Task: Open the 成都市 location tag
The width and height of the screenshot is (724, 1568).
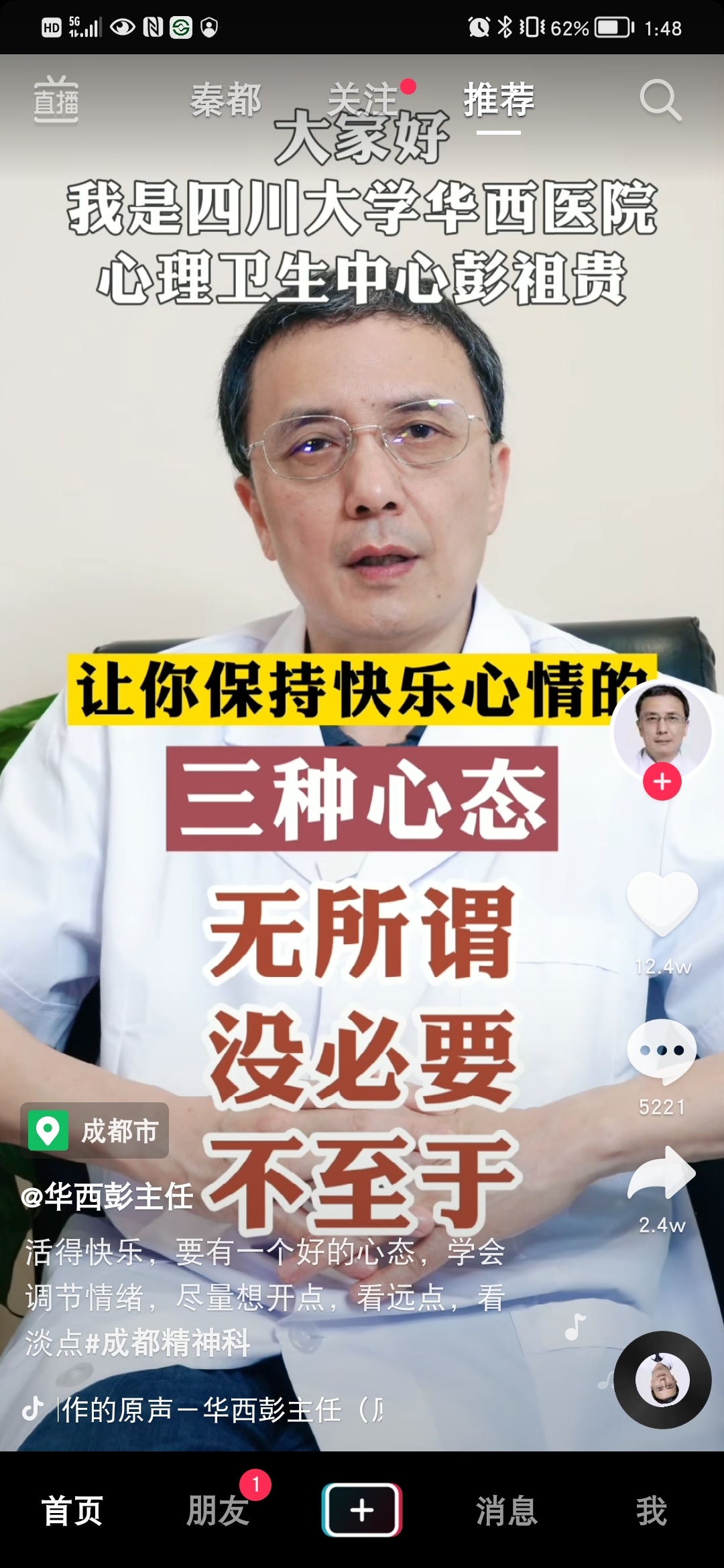Action: (x=95, y=1131)
